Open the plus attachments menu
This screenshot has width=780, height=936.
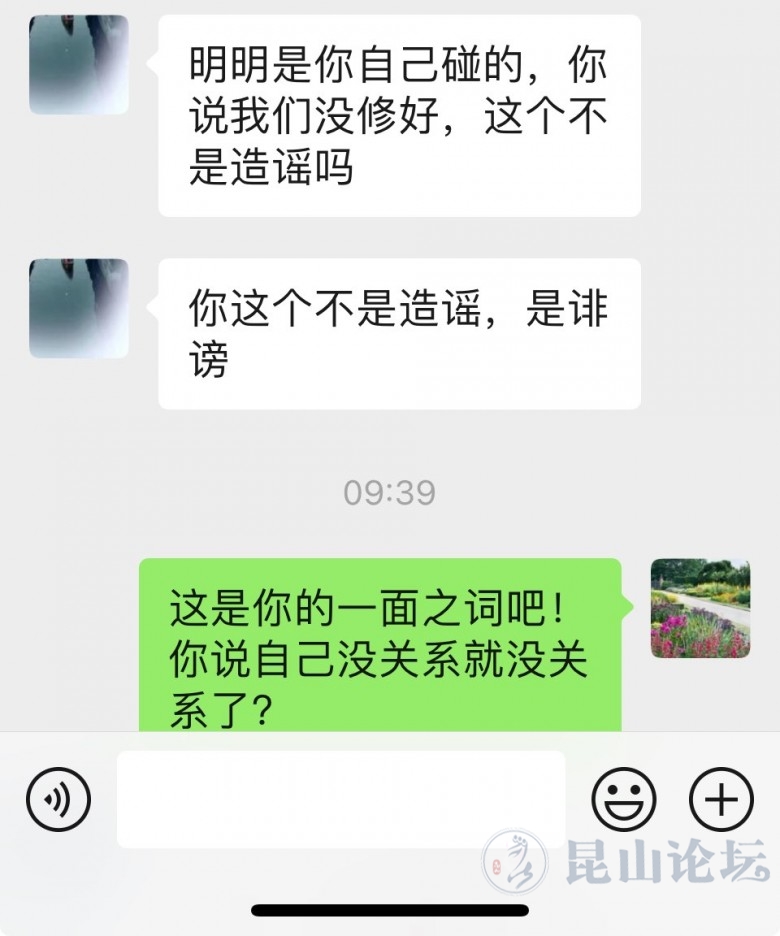[721, 799]
